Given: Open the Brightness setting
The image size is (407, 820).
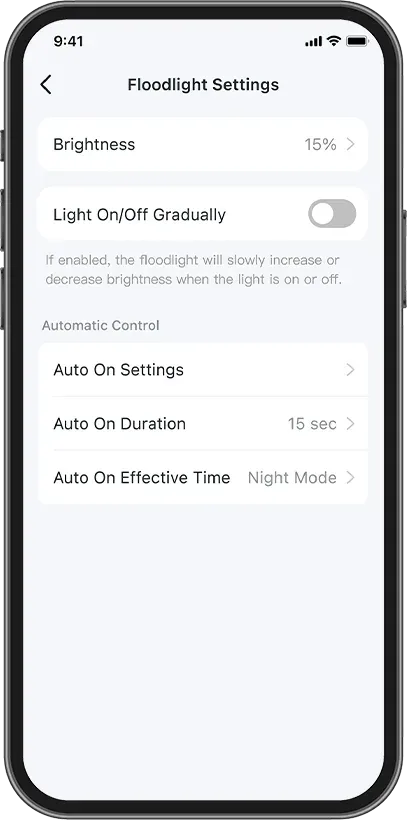Looking at the screenshot, I should coord(202,144).
